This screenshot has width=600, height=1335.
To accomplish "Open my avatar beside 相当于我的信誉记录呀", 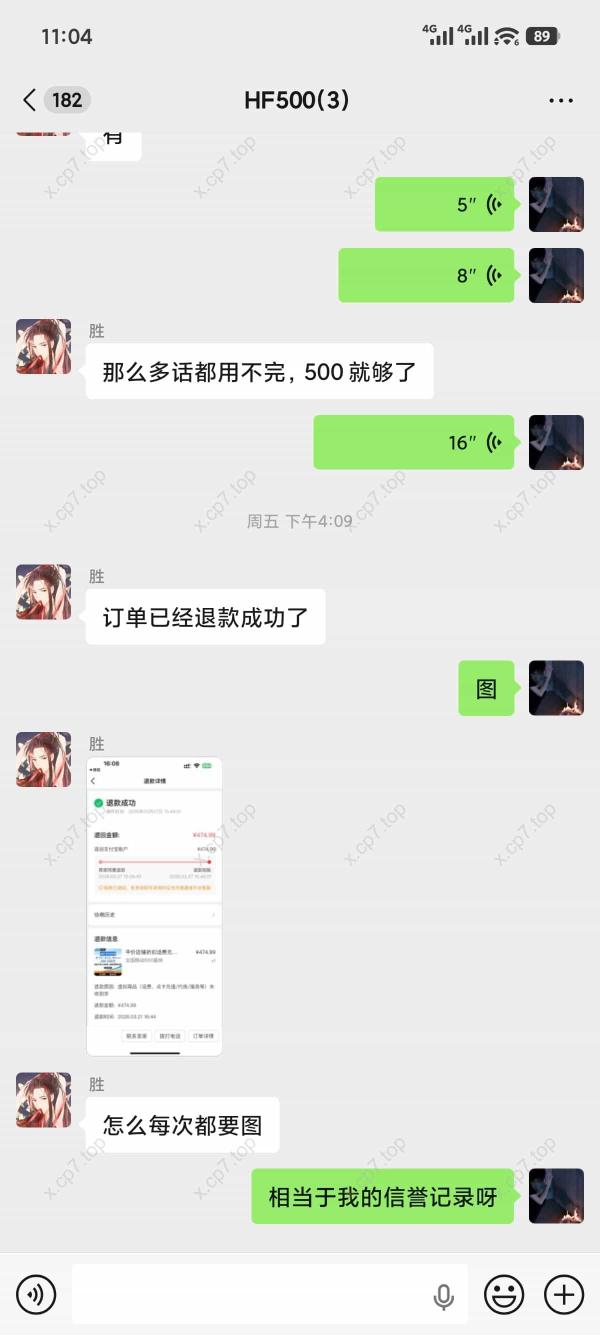I will click(556, 1196).
